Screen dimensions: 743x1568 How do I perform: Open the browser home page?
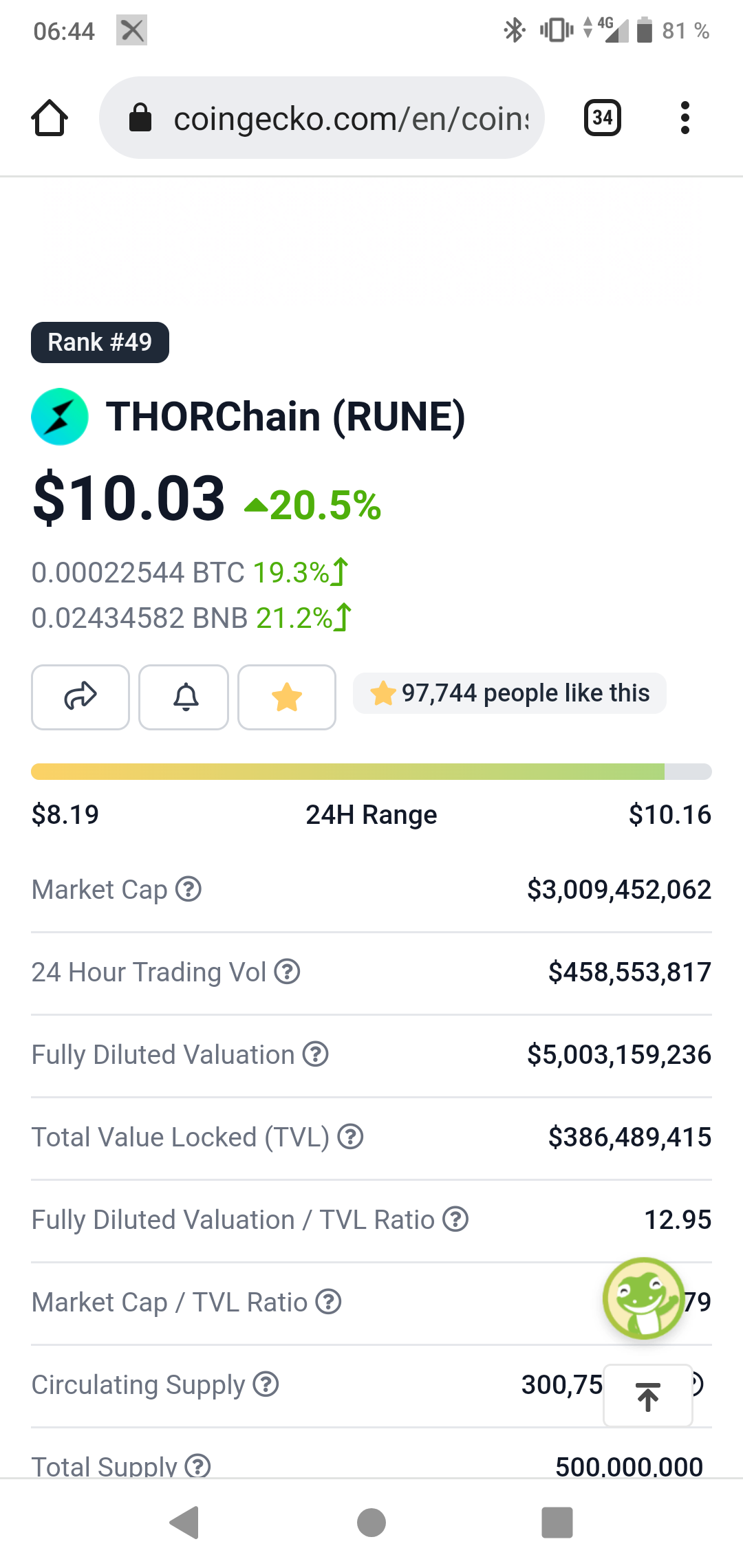point(50,118)
